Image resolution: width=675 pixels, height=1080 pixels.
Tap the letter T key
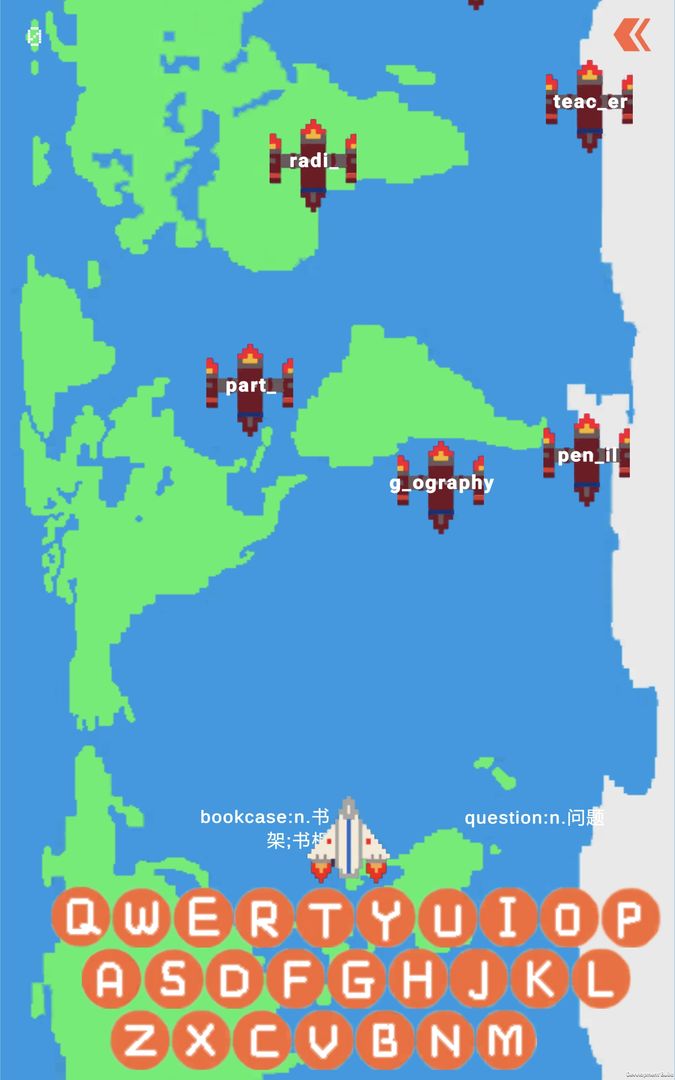325,918
